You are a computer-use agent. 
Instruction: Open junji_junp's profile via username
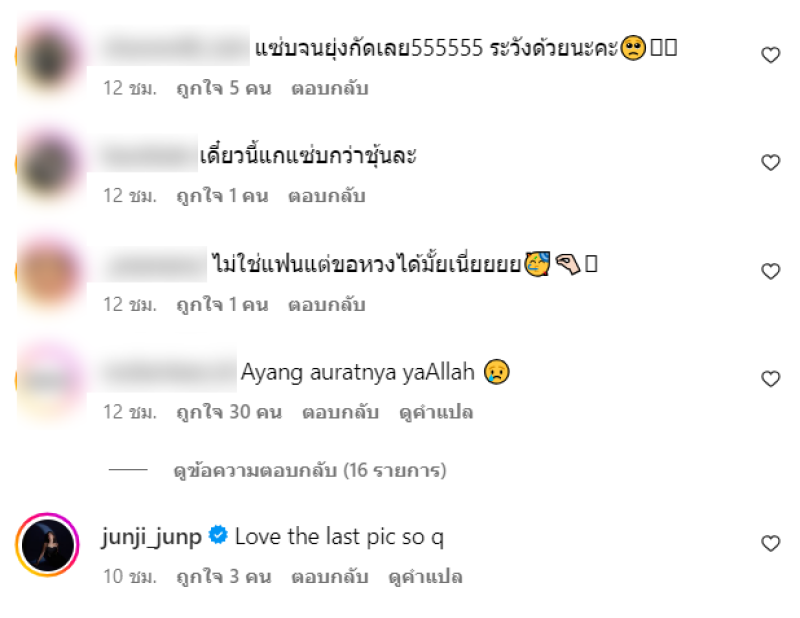(x=151, y=537)
